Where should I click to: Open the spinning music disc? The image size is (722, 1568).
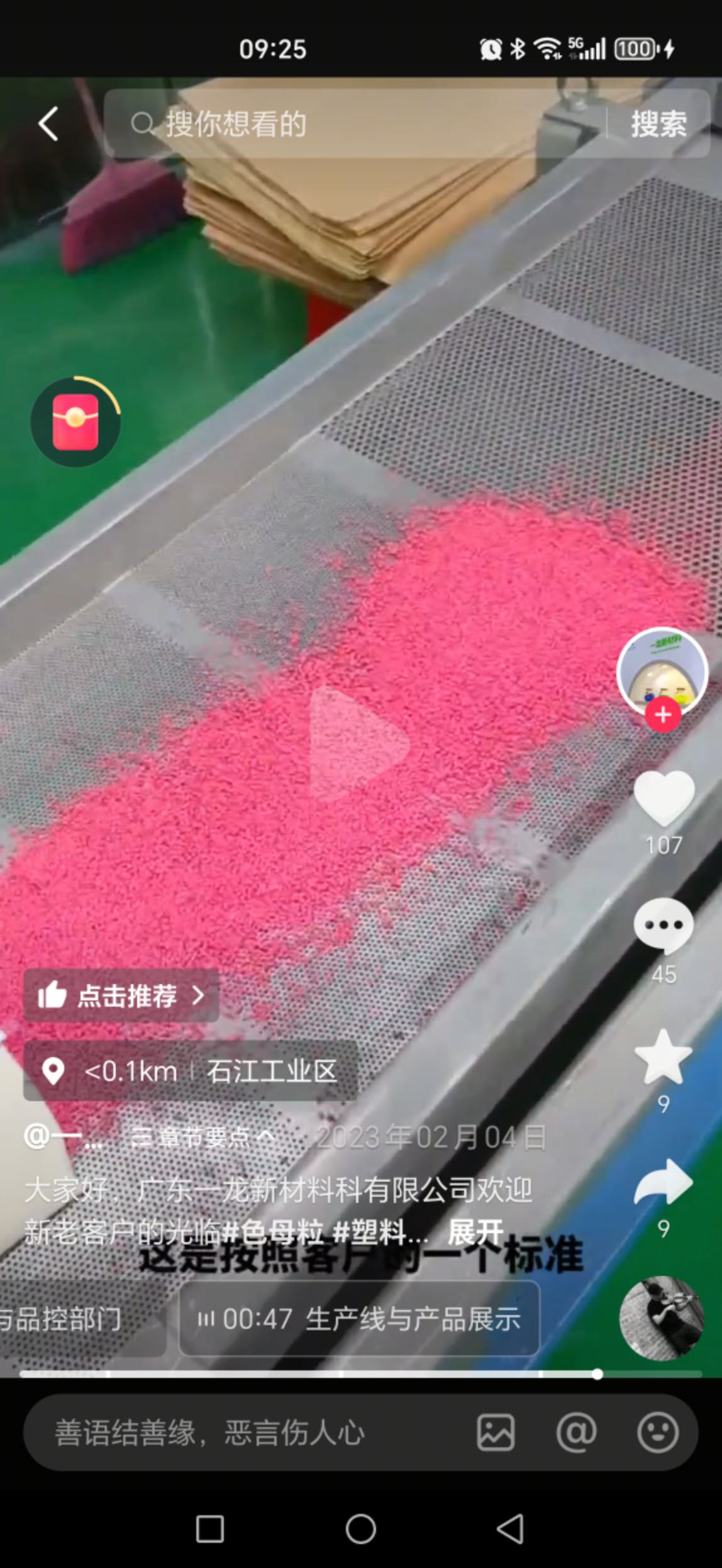(x=661, y=1318)
